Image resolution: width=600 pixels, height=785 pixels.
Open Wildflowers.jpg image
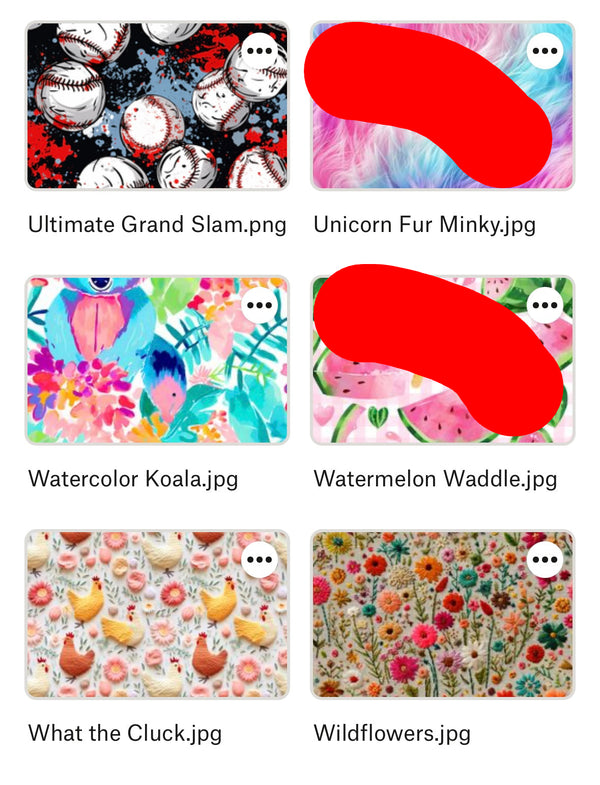click(x=443, y=614)
